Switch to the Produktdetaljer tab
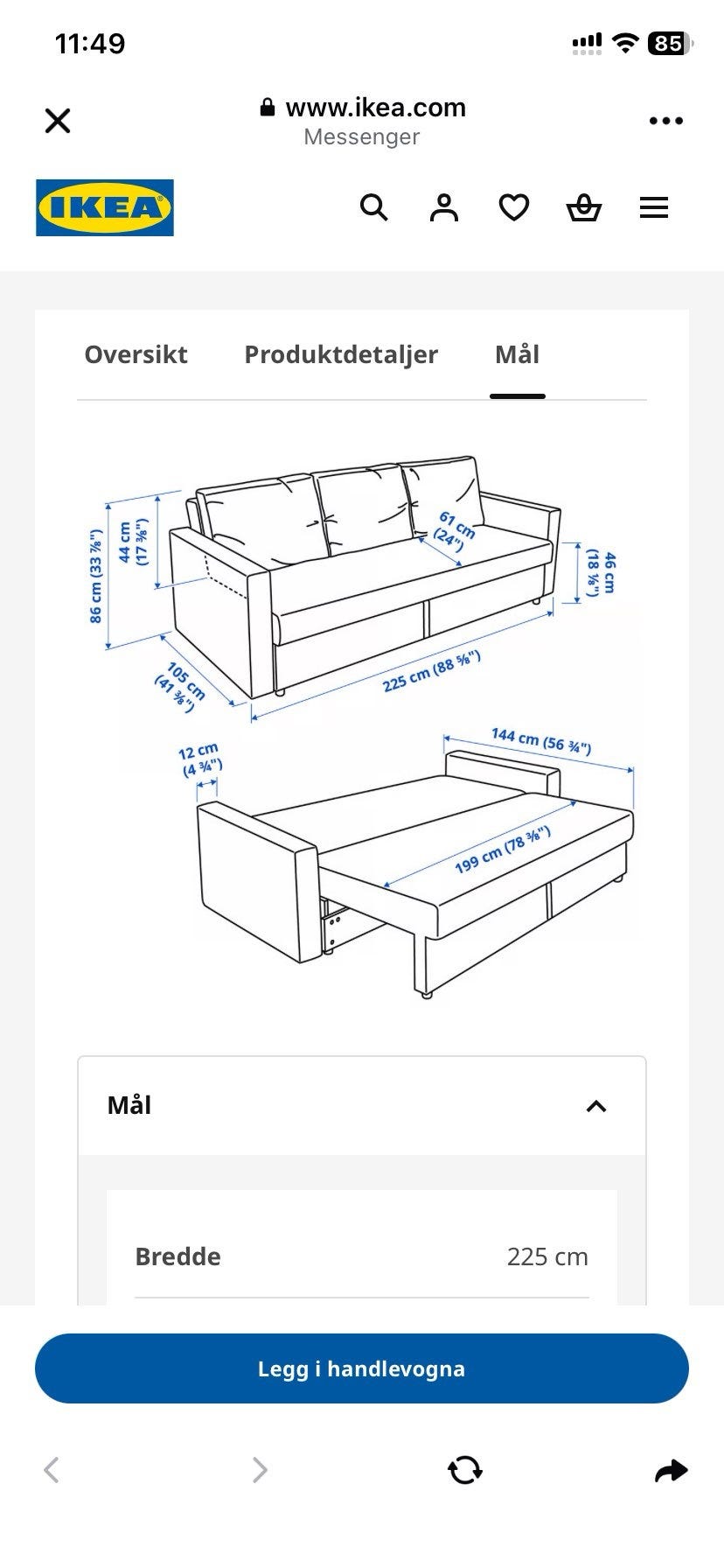 pos(341,354)
